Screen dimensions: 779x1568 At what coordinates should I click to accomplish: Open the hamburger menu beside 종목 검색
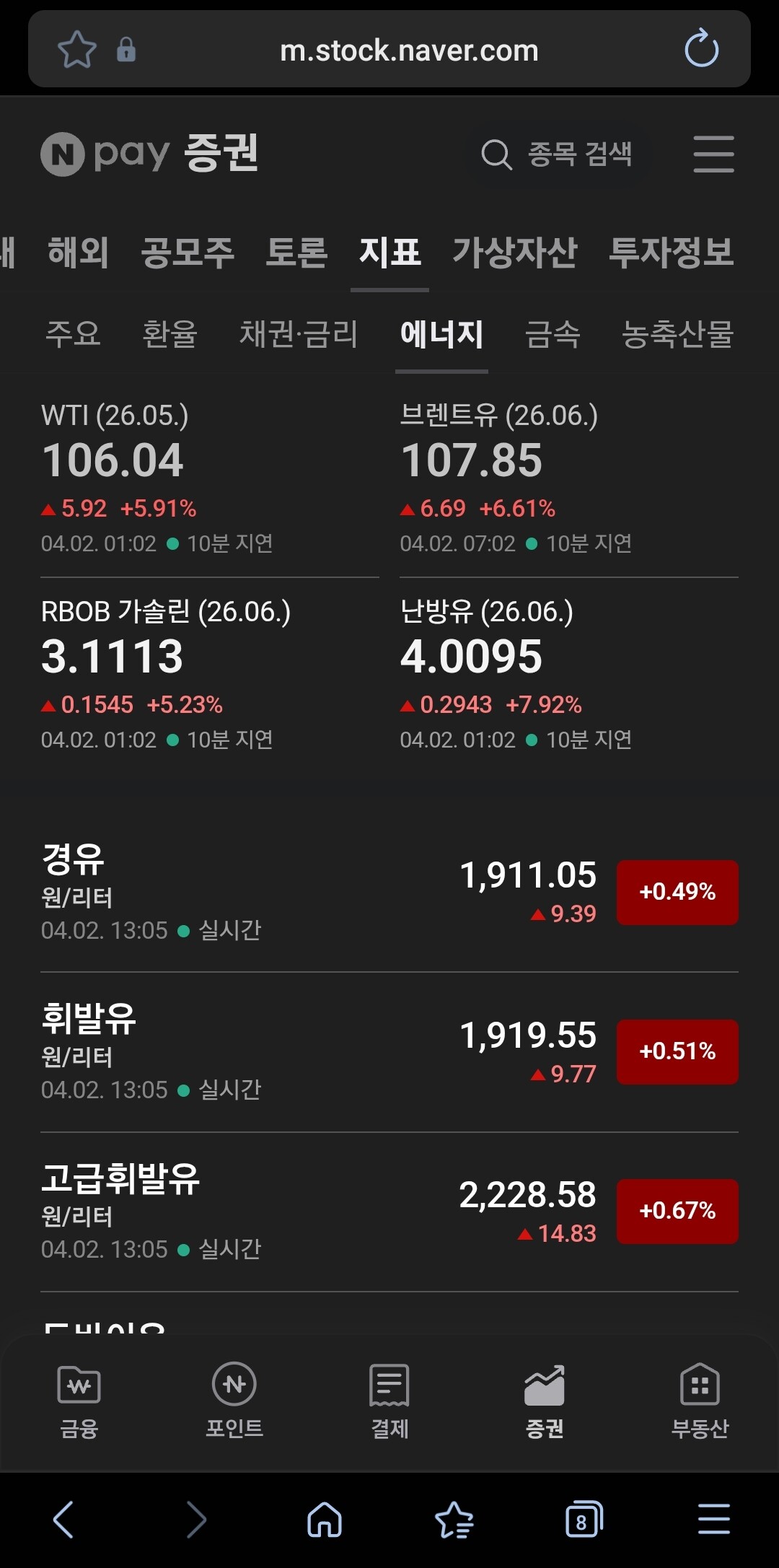[x=713, y=154]
